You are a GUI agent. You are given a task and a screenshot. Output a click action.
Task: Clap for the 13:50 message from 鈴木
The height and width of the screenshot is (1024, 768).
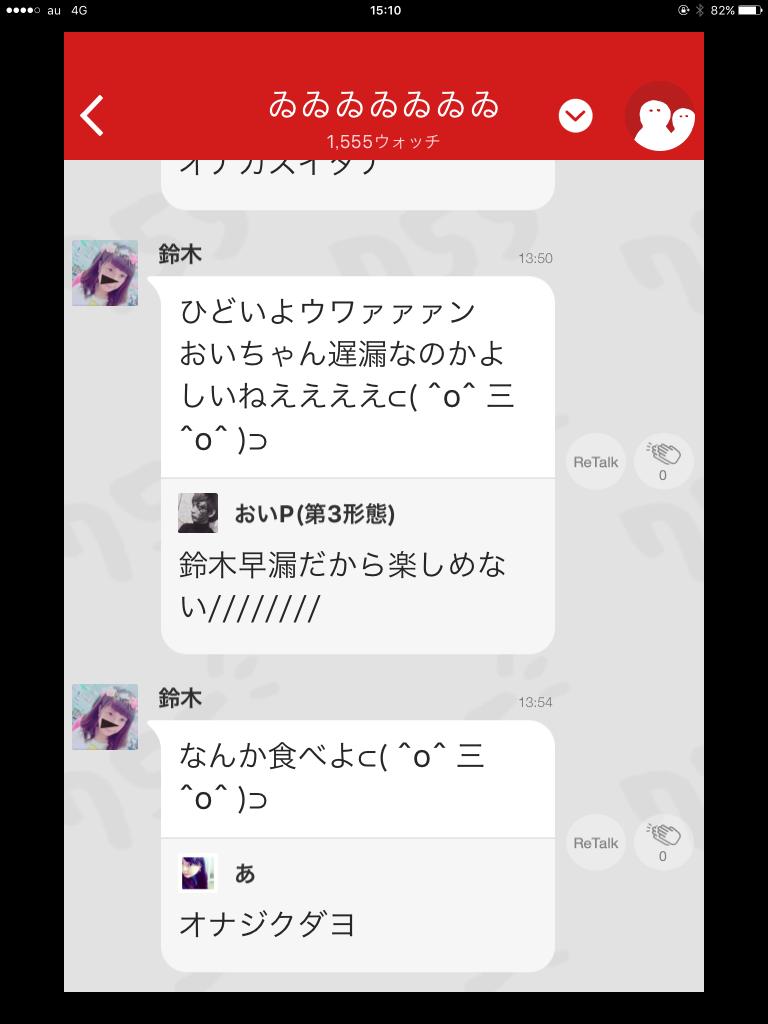tap(663, 460)
